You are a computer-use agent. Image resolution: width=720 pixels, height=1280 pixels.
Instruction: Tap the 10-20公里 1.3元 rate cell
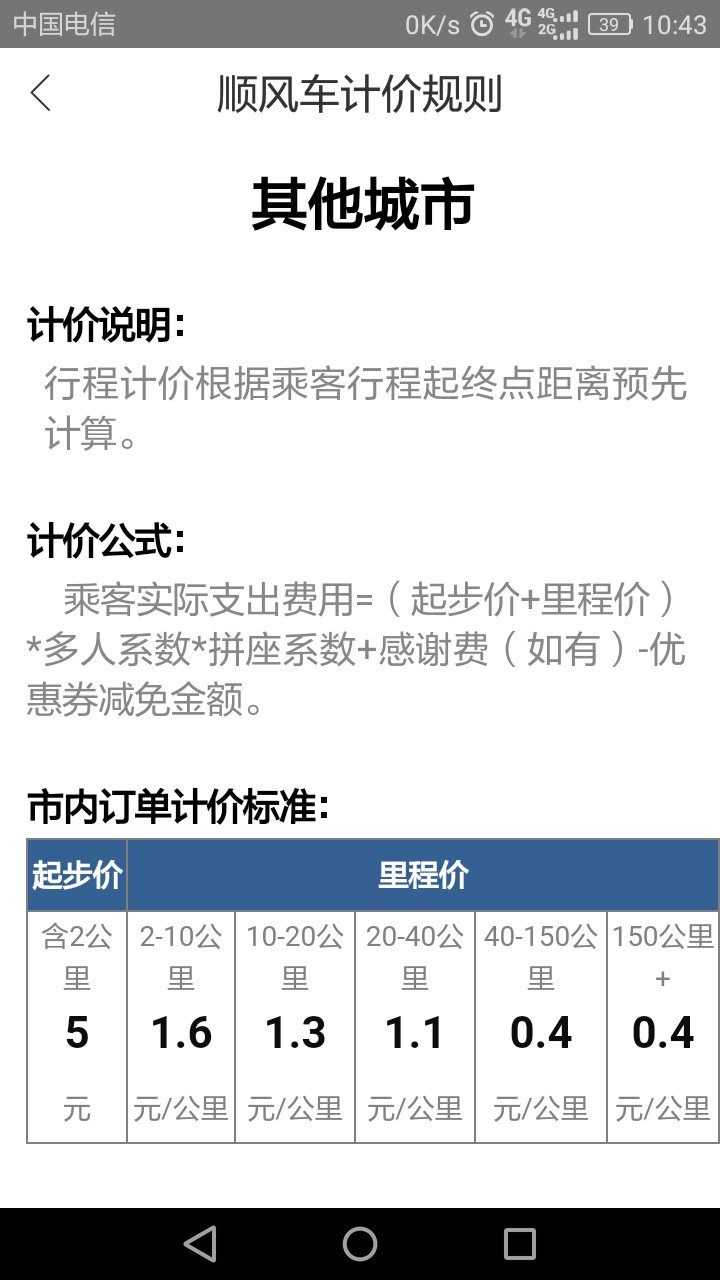(294, 1020)
